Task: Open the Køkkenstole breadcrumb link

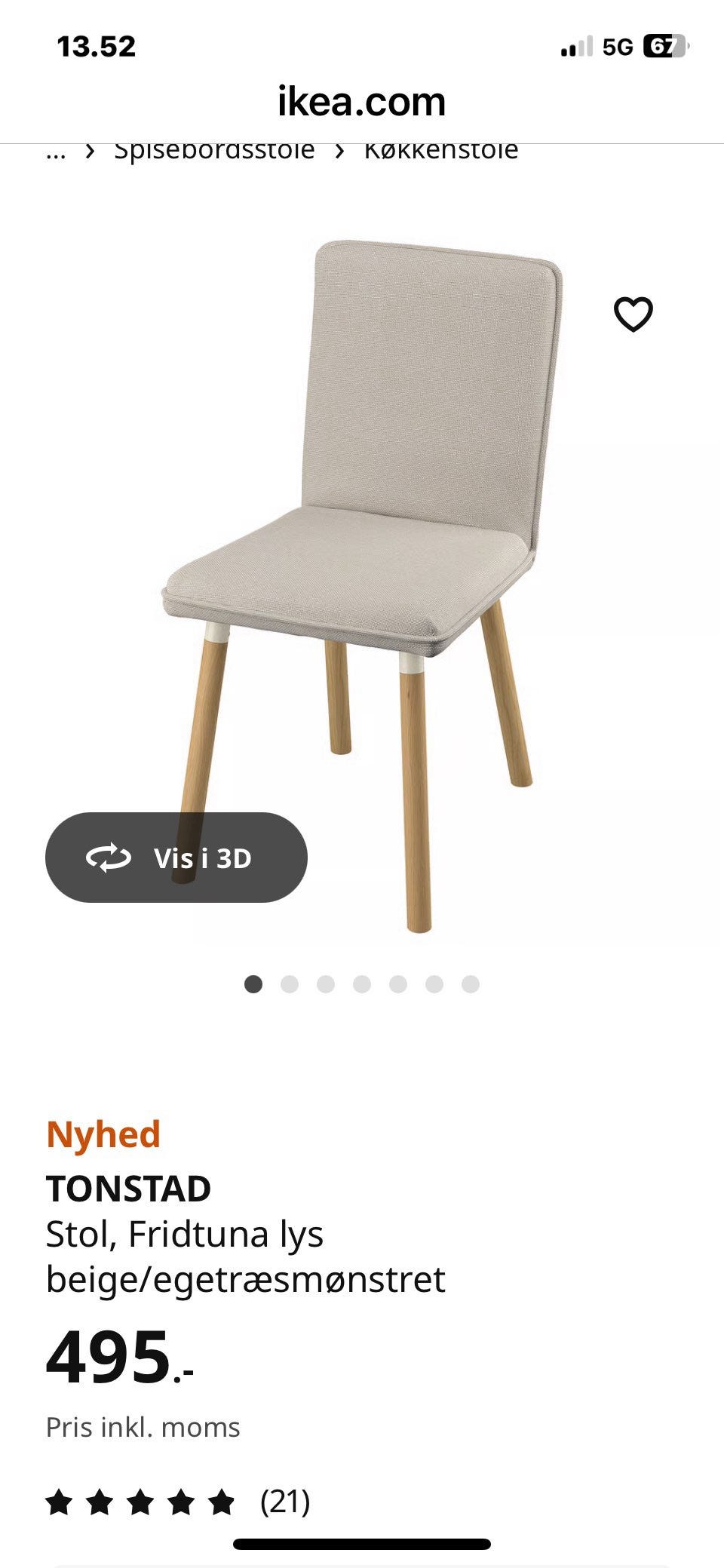Action: [x=441, y=150]
